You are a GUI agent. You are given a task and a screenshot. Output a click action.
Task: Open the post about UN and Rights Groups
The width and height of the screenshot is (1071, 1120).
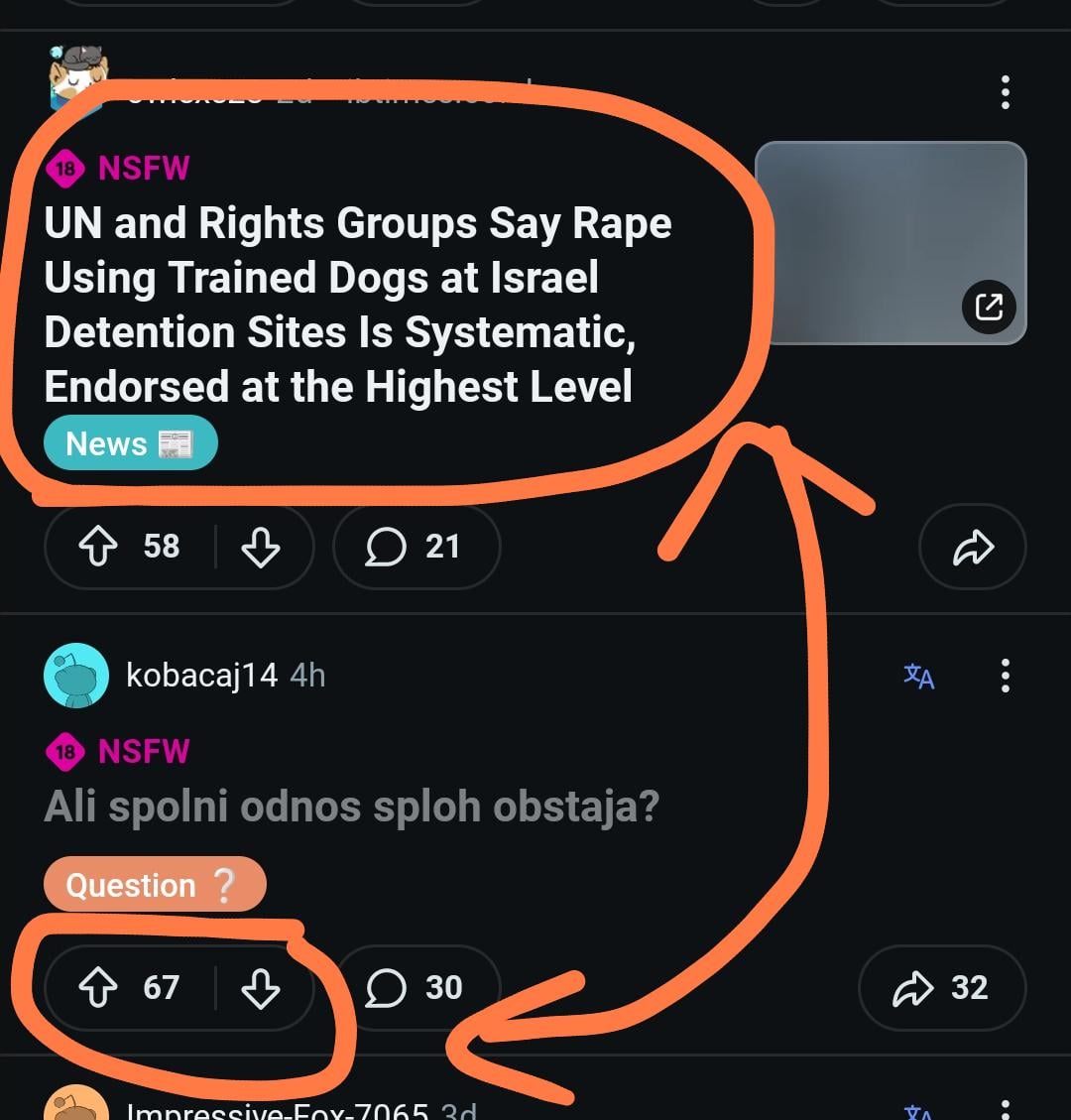point(357,305)
